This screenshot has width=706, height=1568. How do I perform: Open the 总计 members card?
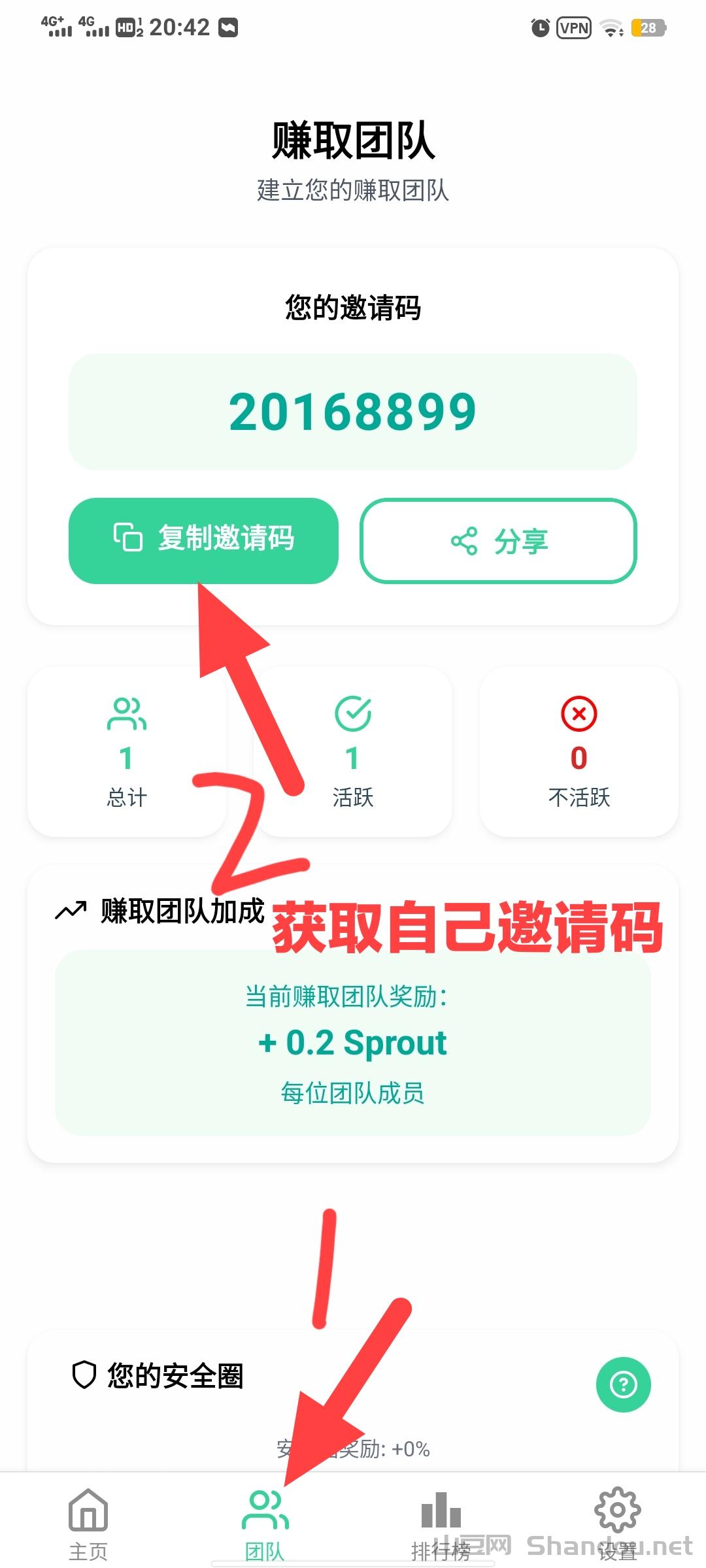click(x=127, y=751)
